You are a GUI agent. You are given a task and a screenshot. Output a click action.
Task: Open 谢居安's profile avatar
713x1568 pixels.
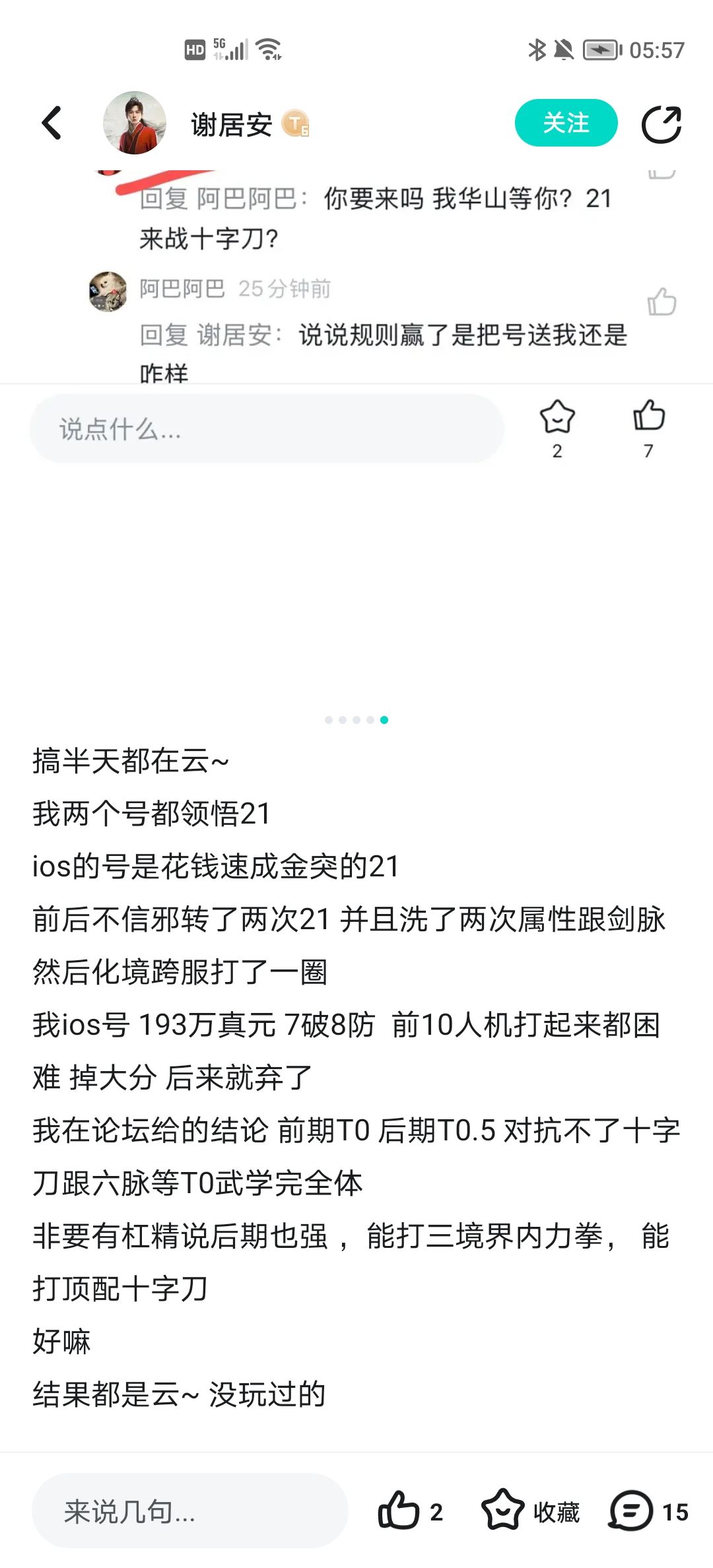[135, 123]
